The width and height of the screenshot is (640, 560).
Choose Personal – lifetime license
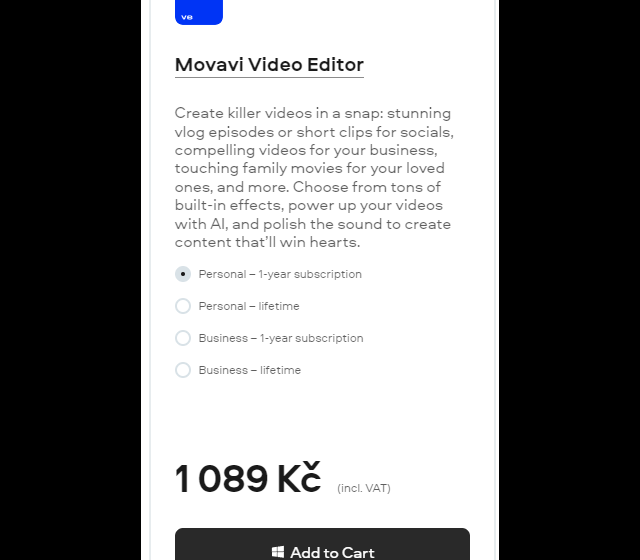[183, 306]
